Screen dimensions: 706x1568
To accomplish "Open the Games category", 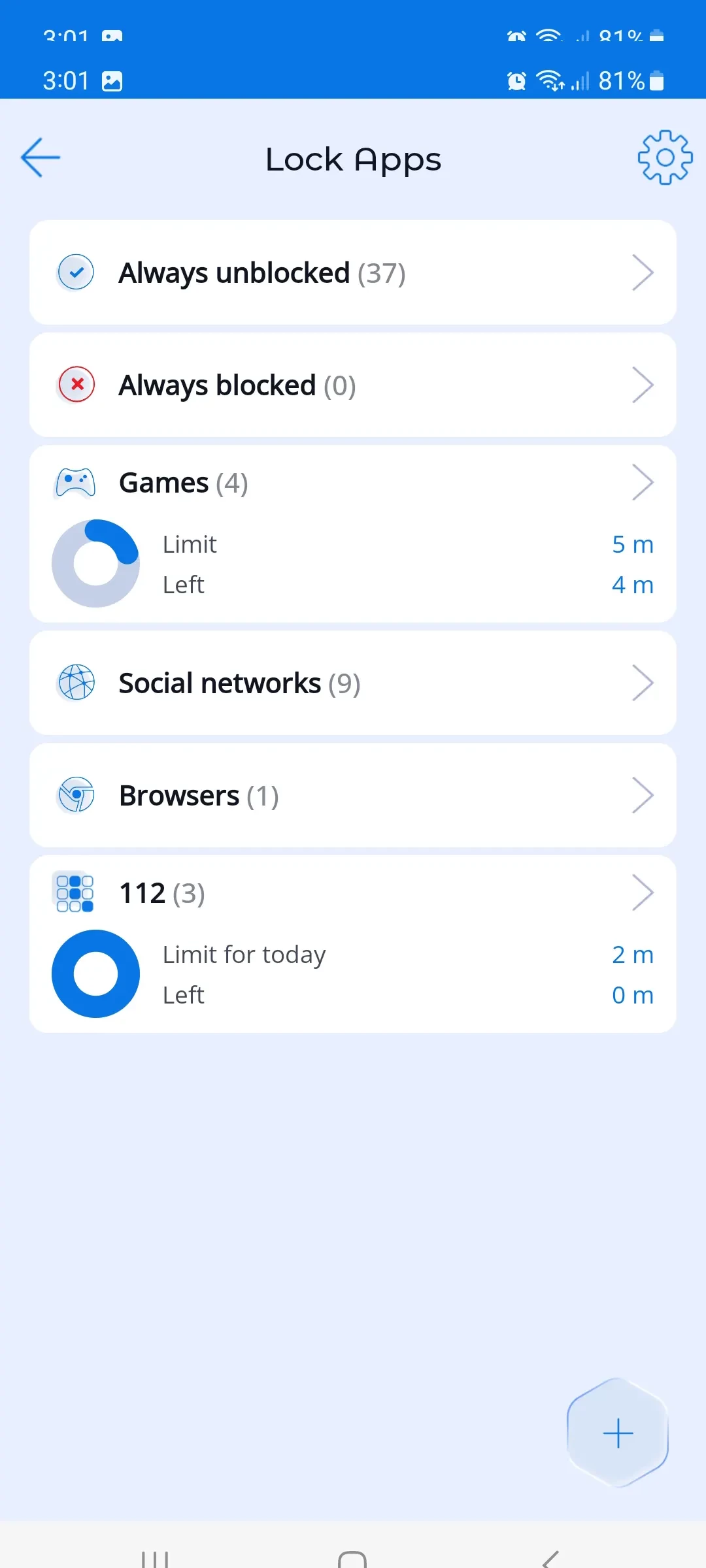I will click(x=353, y=483).
